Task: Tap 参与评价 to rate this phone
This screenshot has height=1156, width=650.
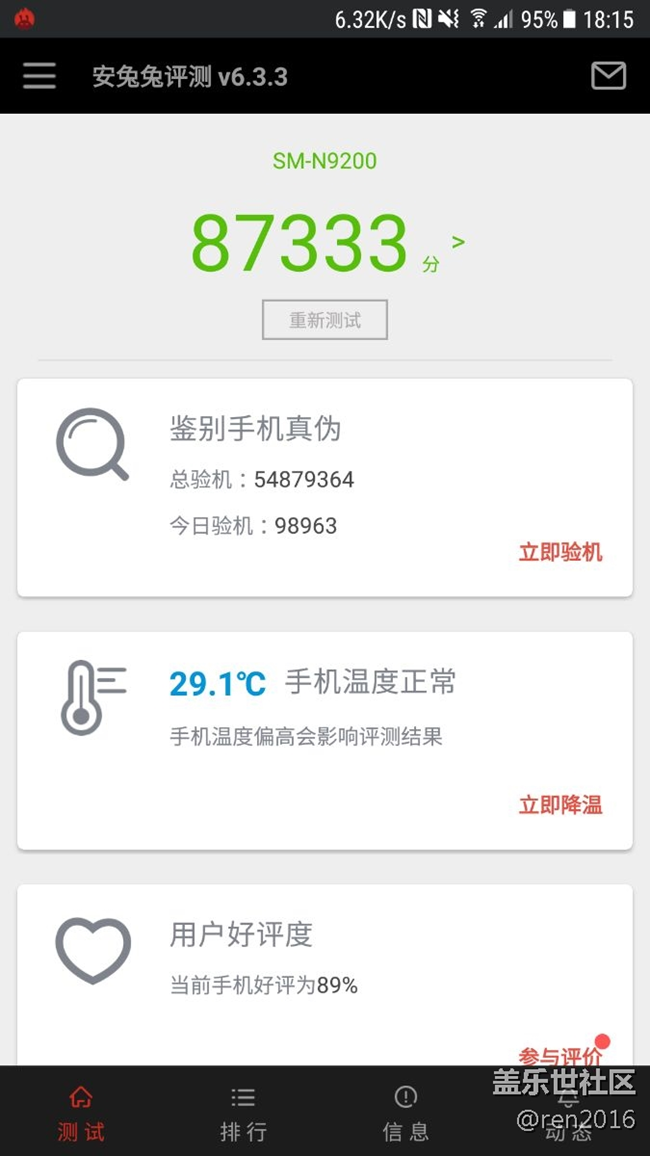Action: click(560, 1055)
